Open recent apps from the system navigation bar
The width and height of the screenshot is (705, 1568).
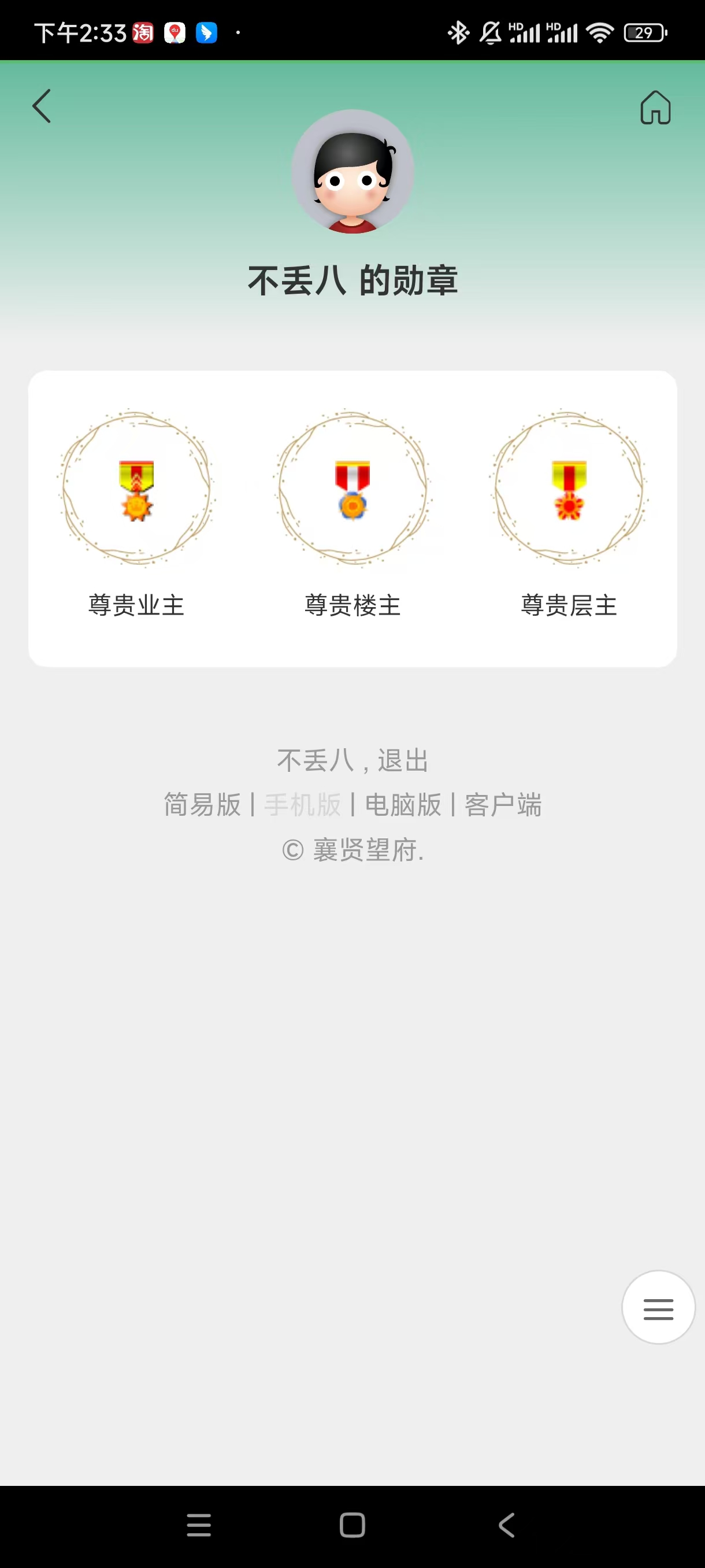coord(199,1525)
